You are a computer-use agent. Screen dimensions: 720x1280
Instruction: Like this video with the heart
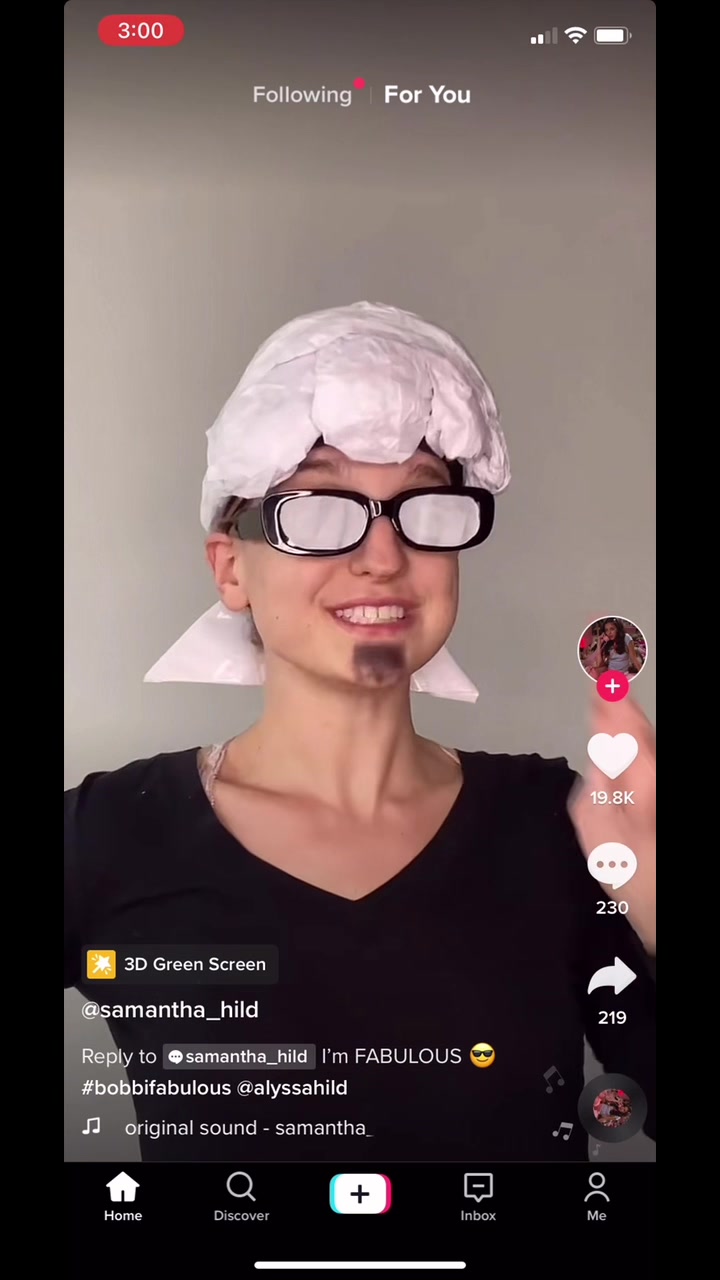coord(612,757)
